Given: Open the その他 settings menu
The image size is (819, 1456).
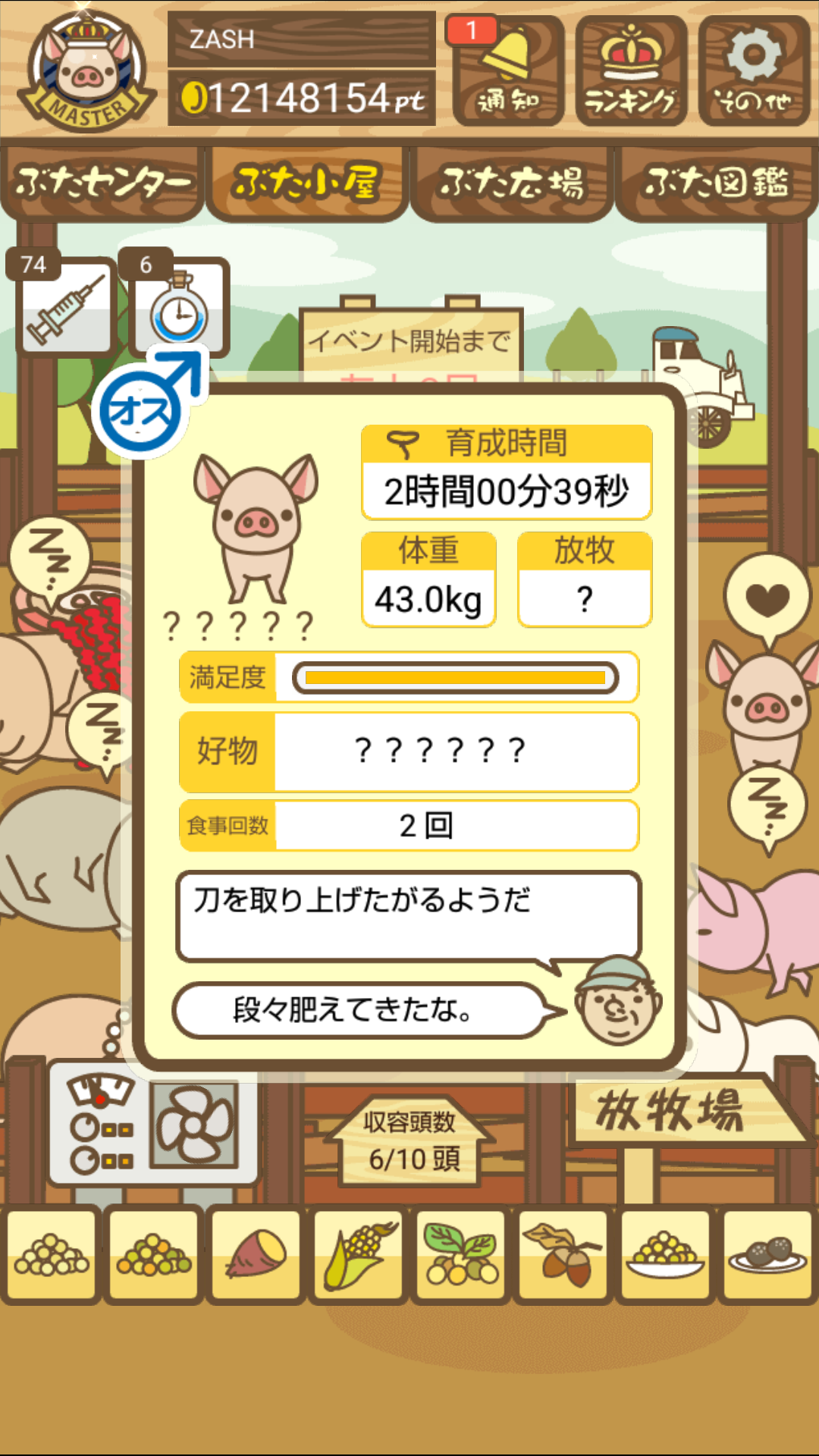Looking at the screenshot, I should pos(754,71).
